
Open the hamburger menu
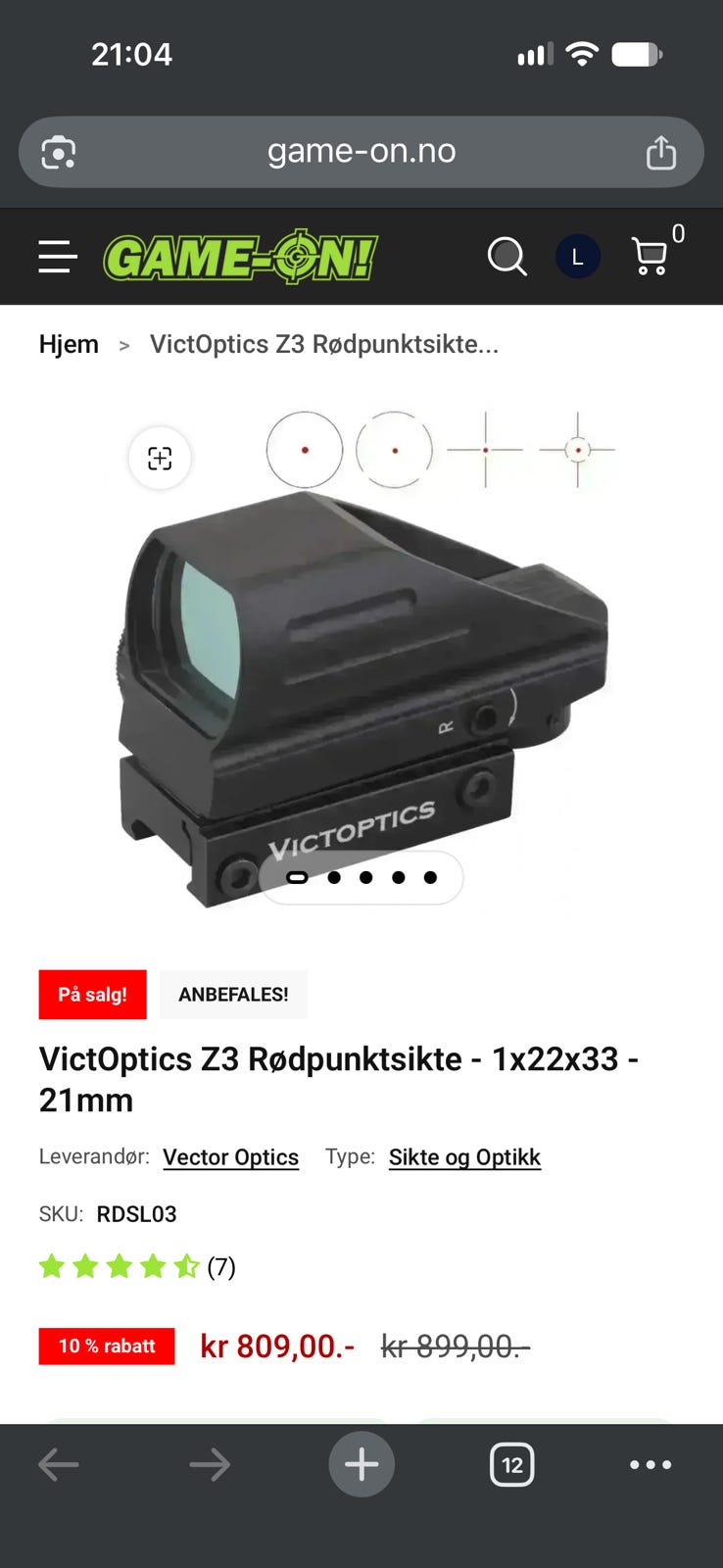(58, 257)
